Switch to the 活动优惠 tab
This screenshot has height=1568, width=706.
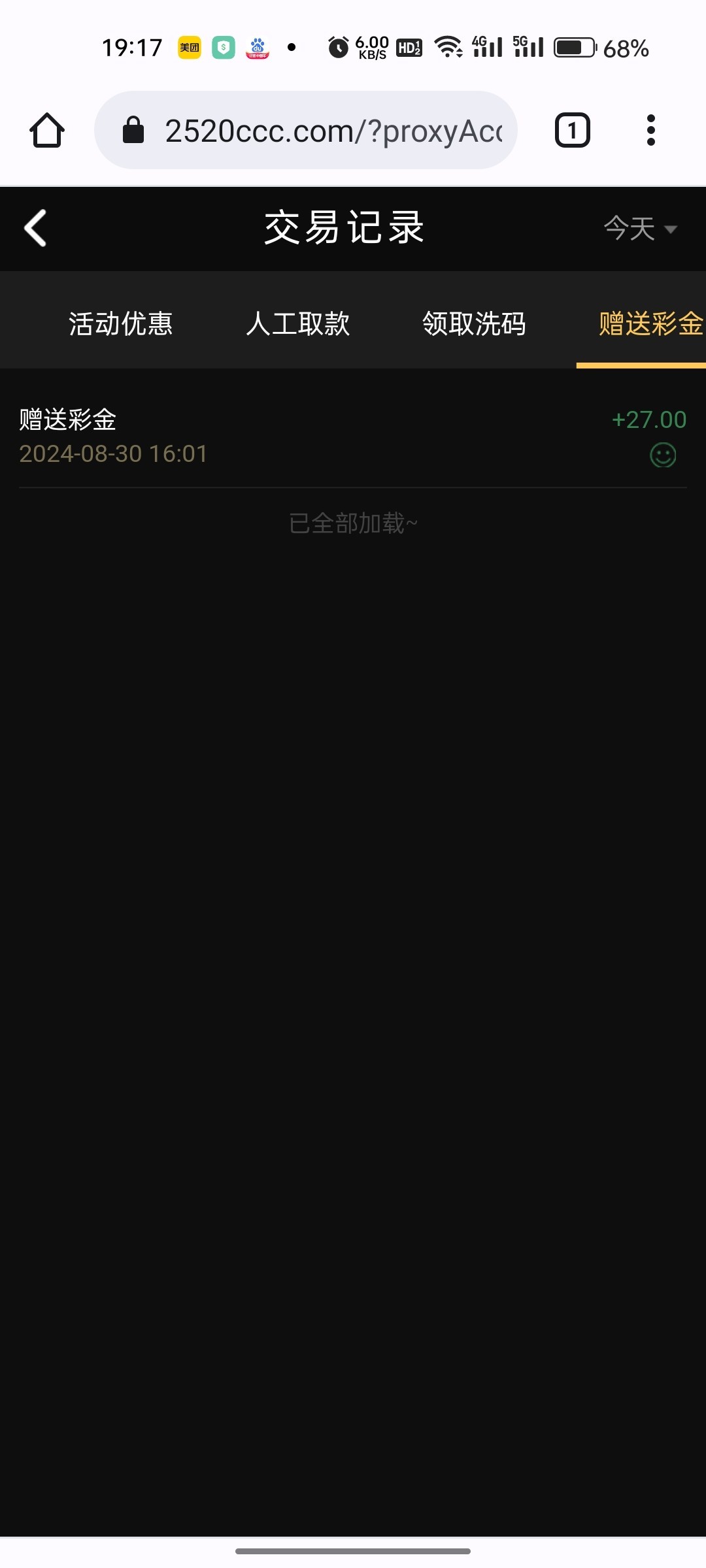pos(121,323)
